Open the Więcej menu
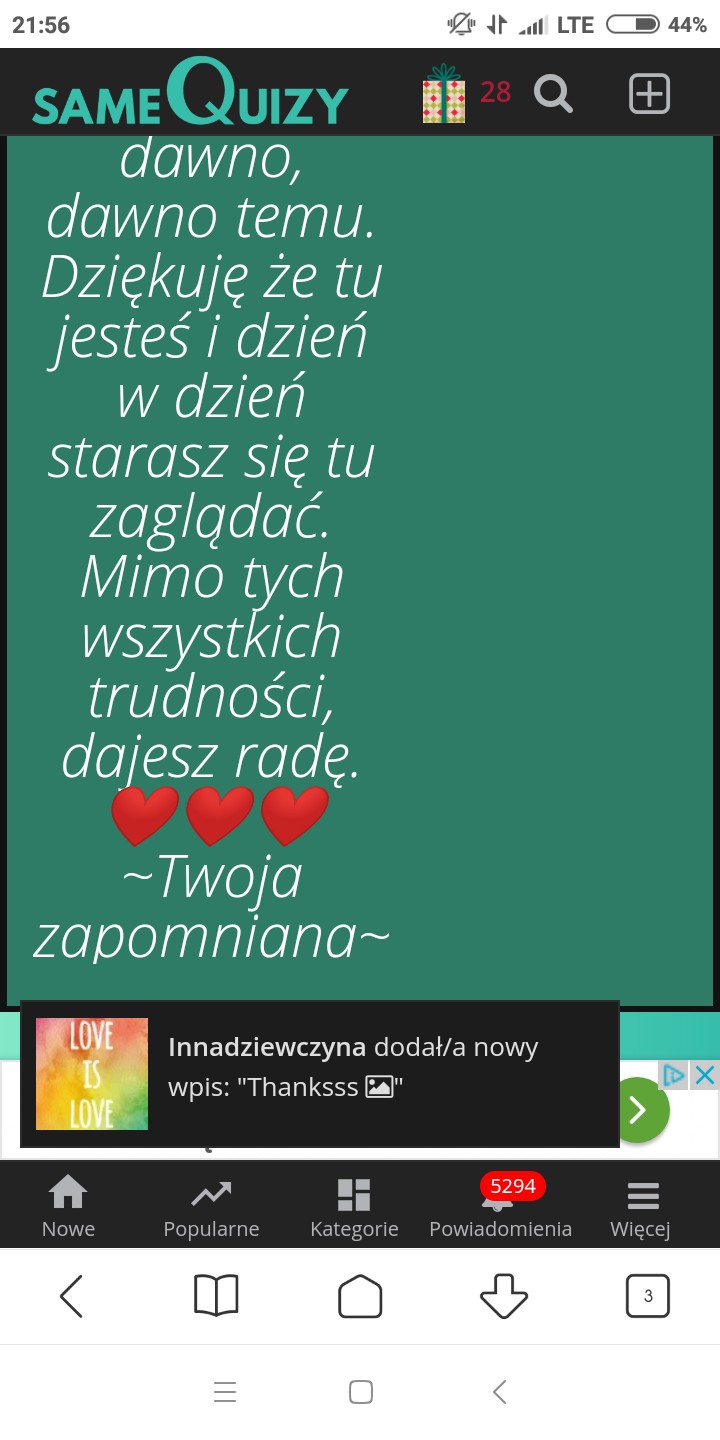The width and height of the screenshot is (720, 1440). point(641,1207)
